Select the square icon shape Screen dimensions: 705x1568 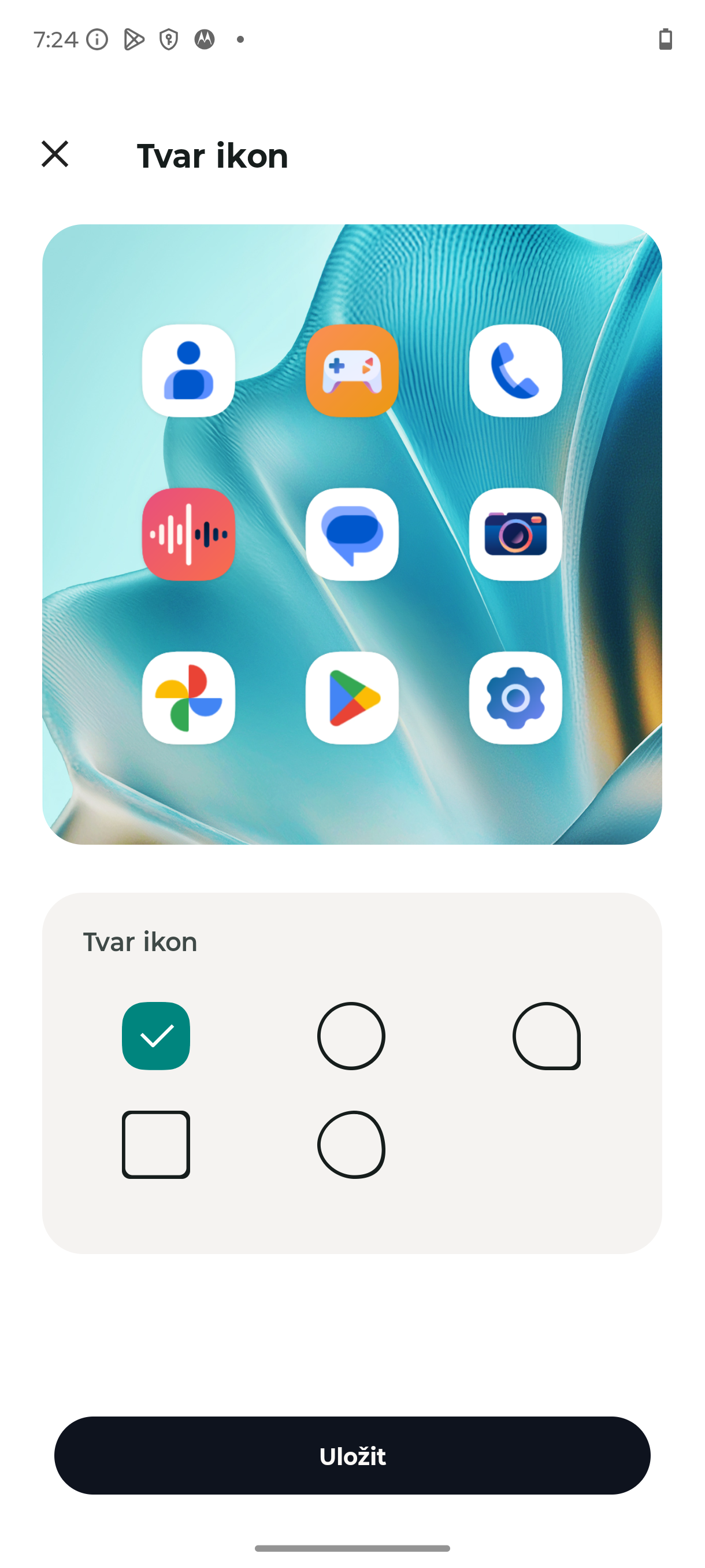pyautogui.click(x=155, y=1144)
